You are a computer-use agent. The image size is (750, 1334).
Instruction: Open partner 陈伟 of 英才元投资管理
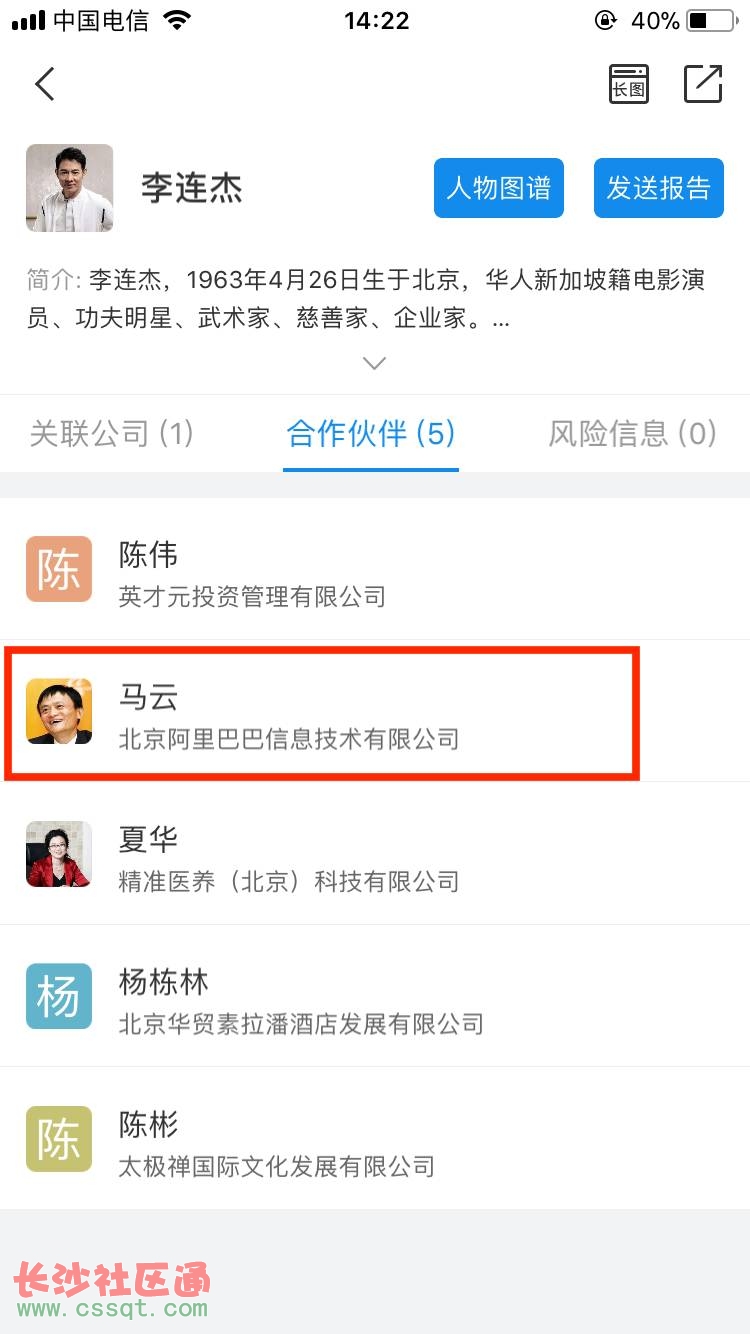[374, 569]
